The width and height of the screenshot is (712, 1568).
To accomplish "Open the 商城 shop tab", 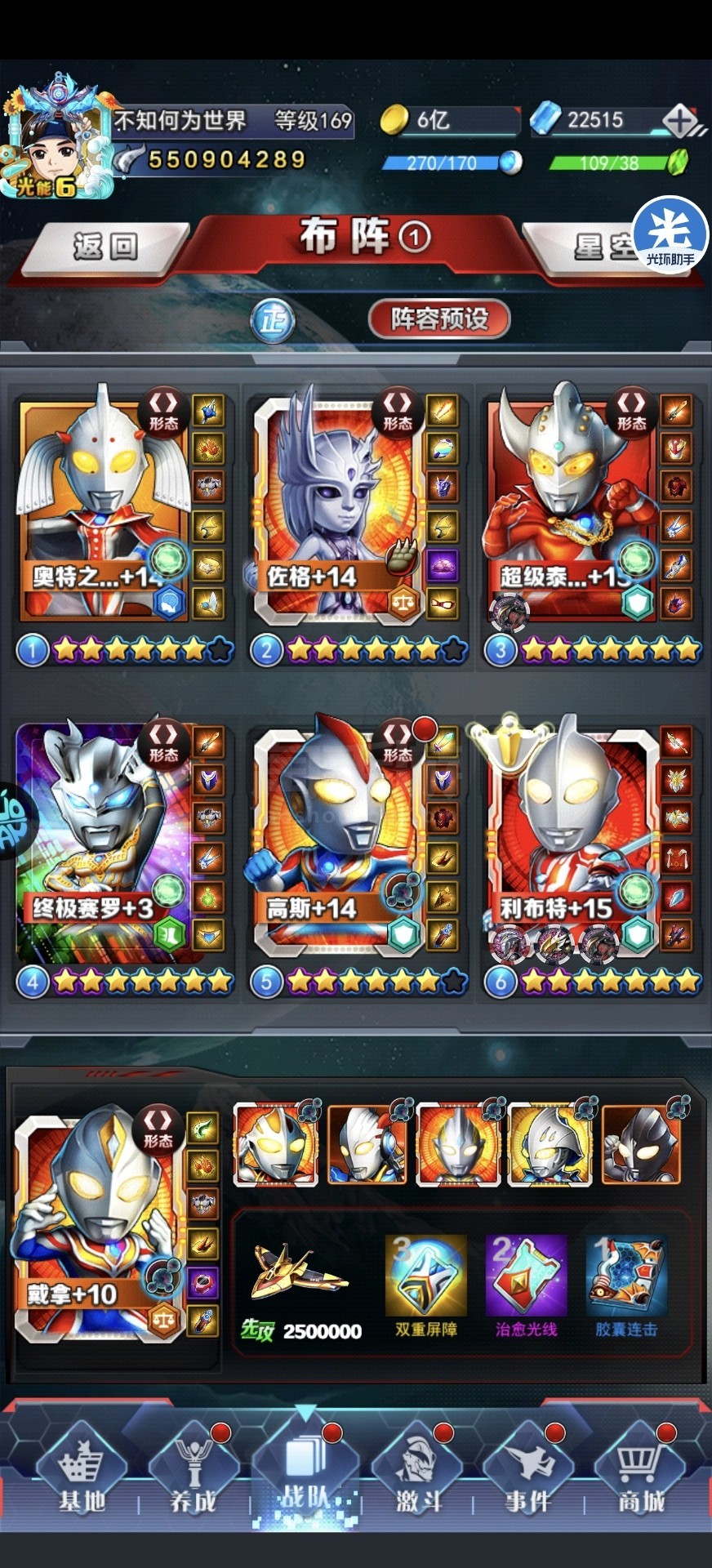I will [x=641, y=1478].
